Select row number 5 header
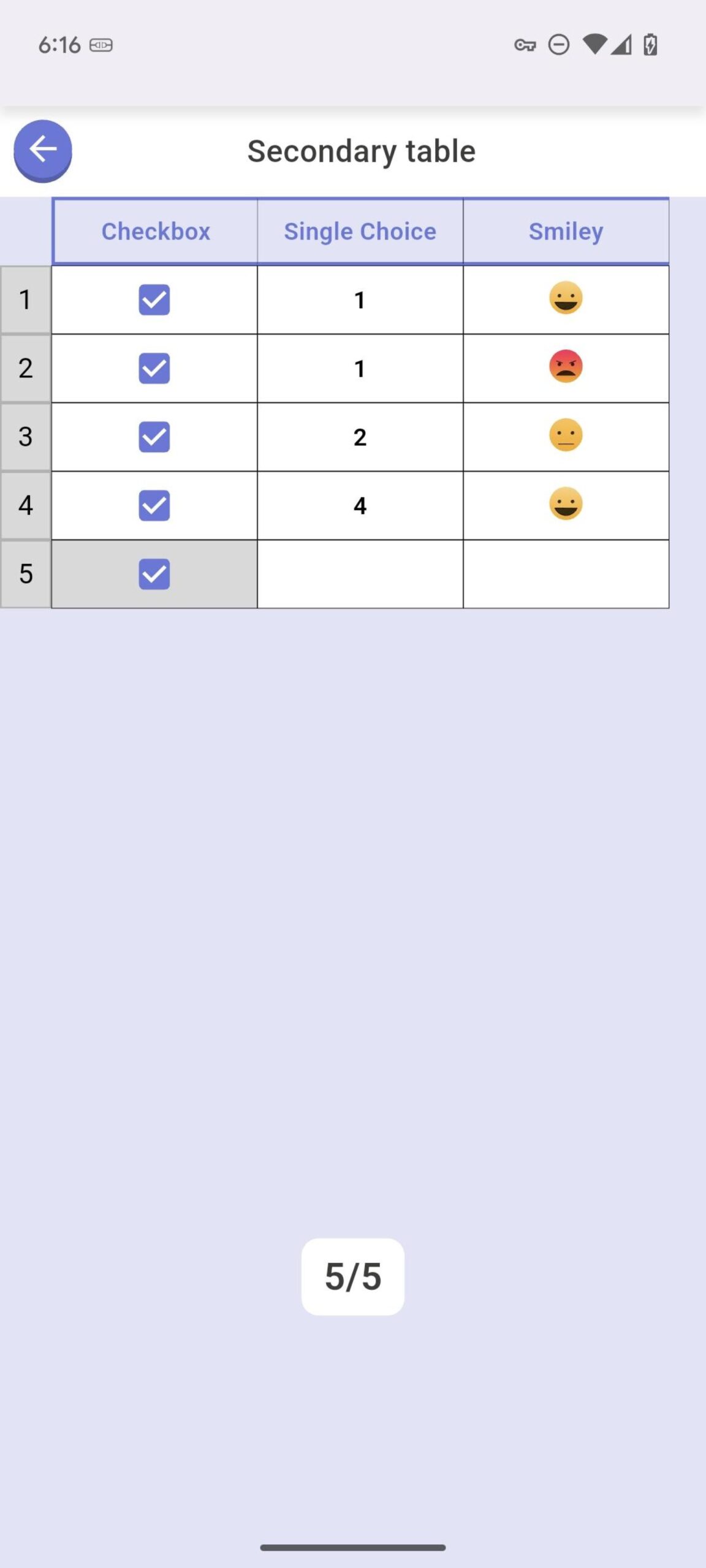 point(25,574)
